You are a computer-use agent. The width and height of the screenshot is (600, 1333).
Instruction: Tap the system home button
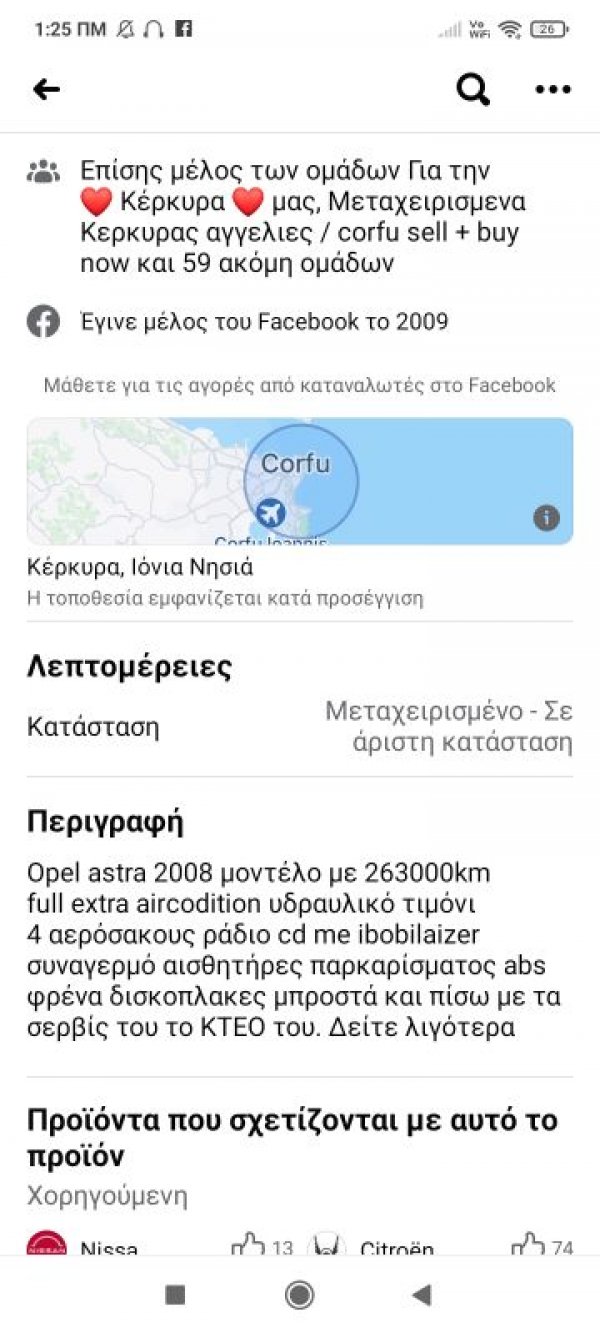pyautogui.click(x=299, y=1295)
